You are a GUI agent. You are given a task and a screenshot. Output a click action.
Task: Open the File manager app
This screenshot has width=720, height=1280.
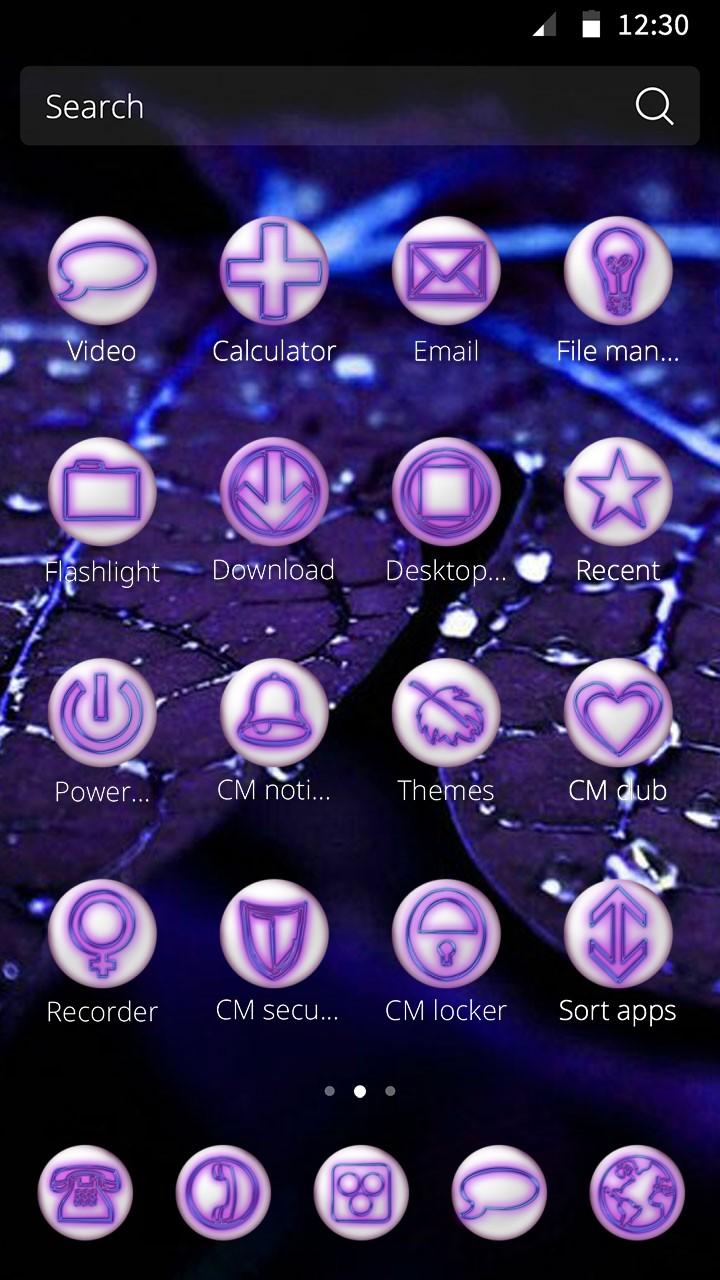coord(618,271)
